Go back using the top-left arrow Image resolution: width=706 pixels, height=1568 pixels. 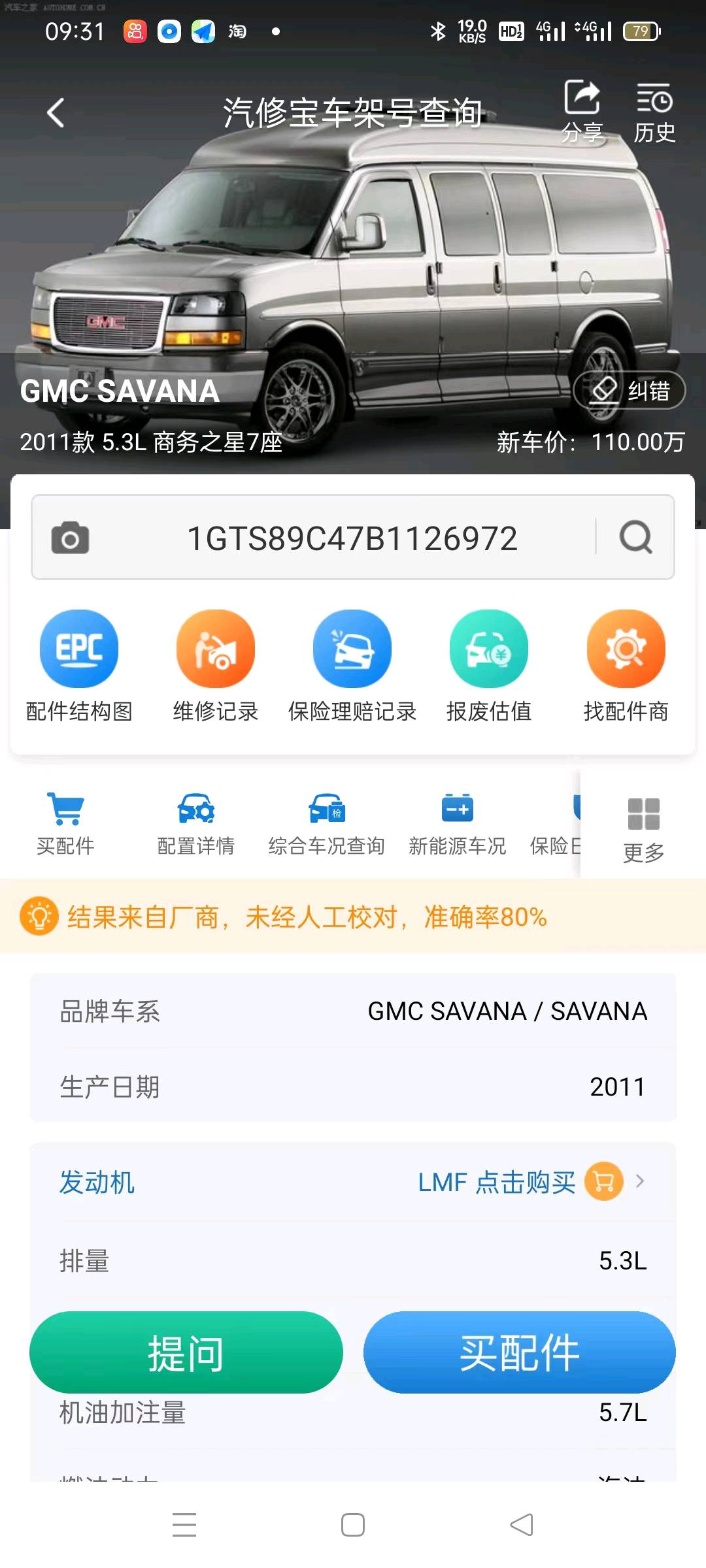point(56,113)
